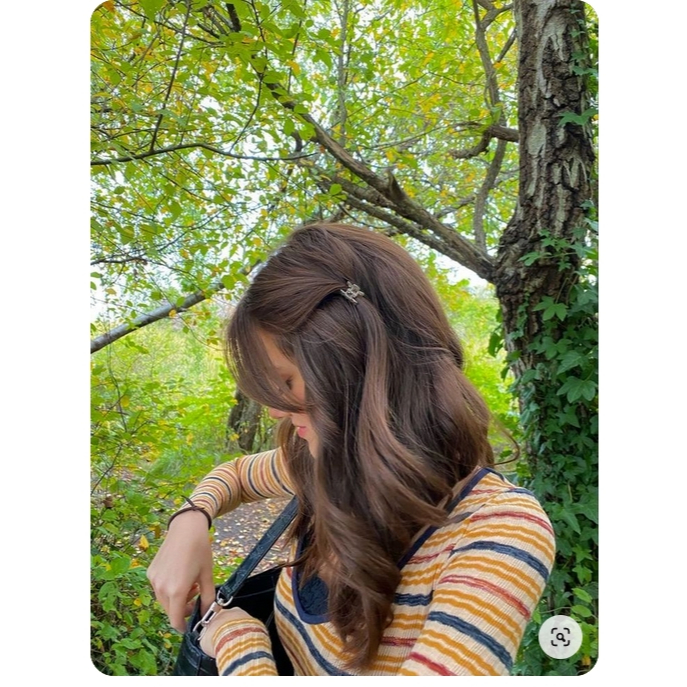Image resolution: width=687 pixels, height=687 pixels.
Task: Open the pin photo in full view
Action: (344, 338)
